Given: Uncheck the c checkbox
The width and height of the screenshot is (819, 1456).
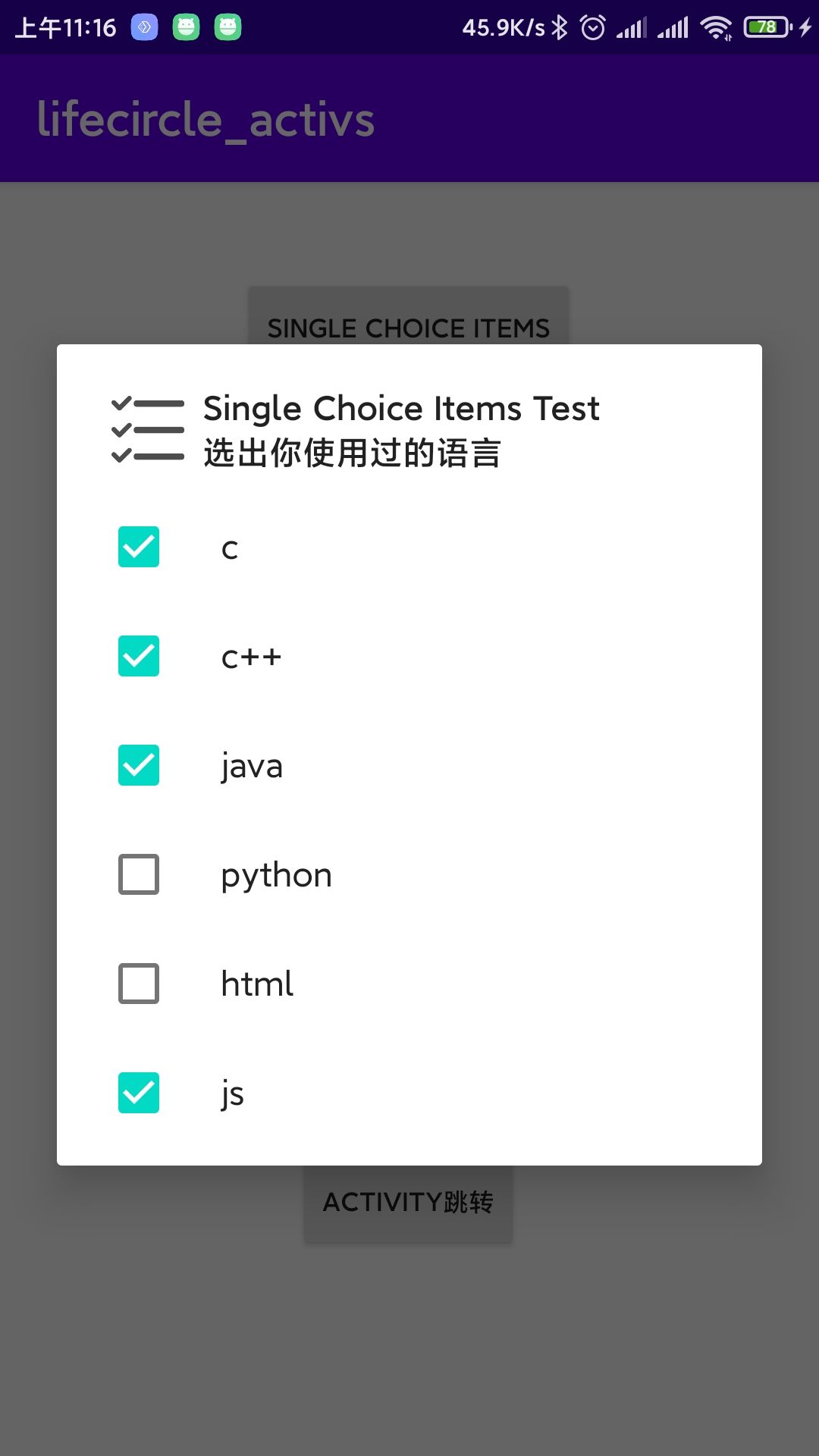Looking at the screenshot, I should tap(139, 548).
